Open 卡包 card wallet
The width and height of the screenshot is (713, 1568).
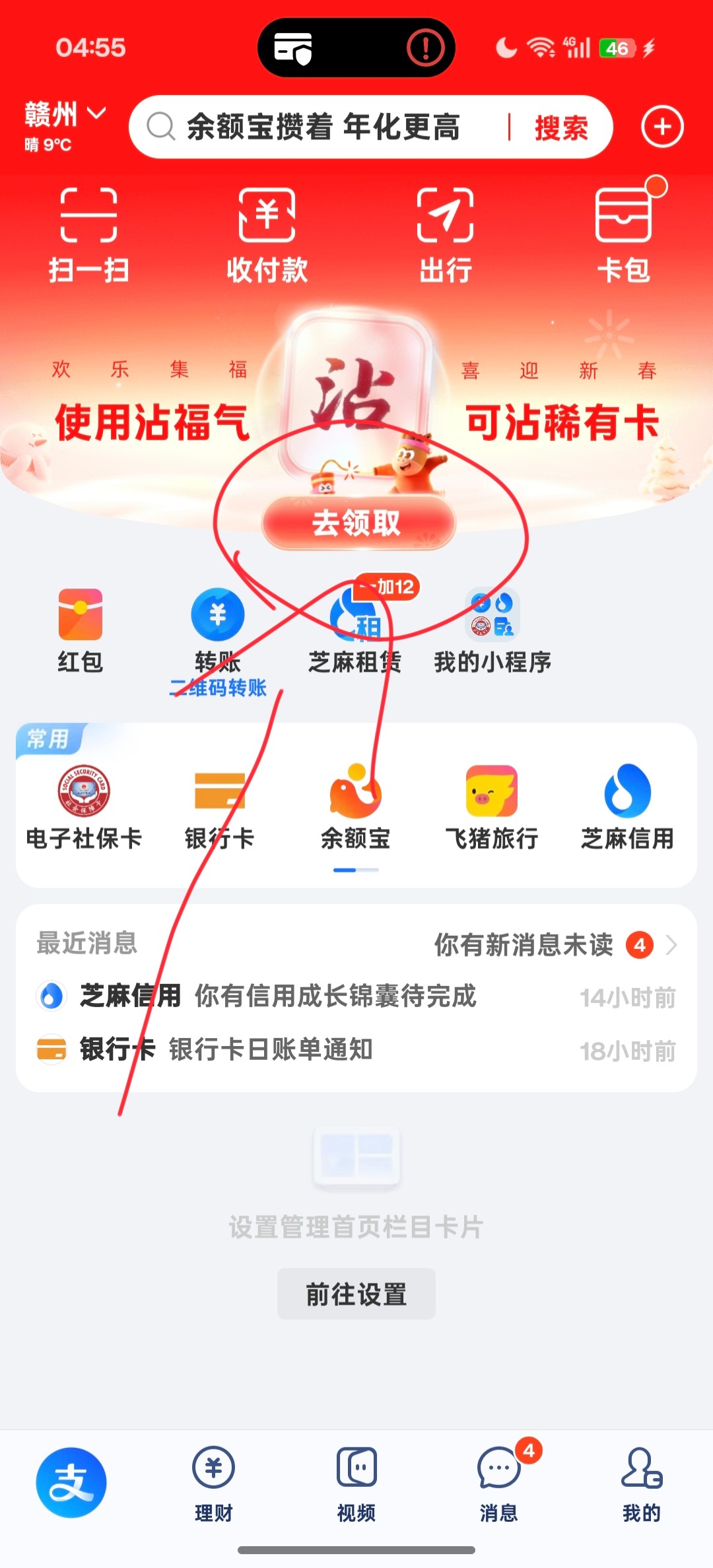pyautogui.click(x=624, y=234)
